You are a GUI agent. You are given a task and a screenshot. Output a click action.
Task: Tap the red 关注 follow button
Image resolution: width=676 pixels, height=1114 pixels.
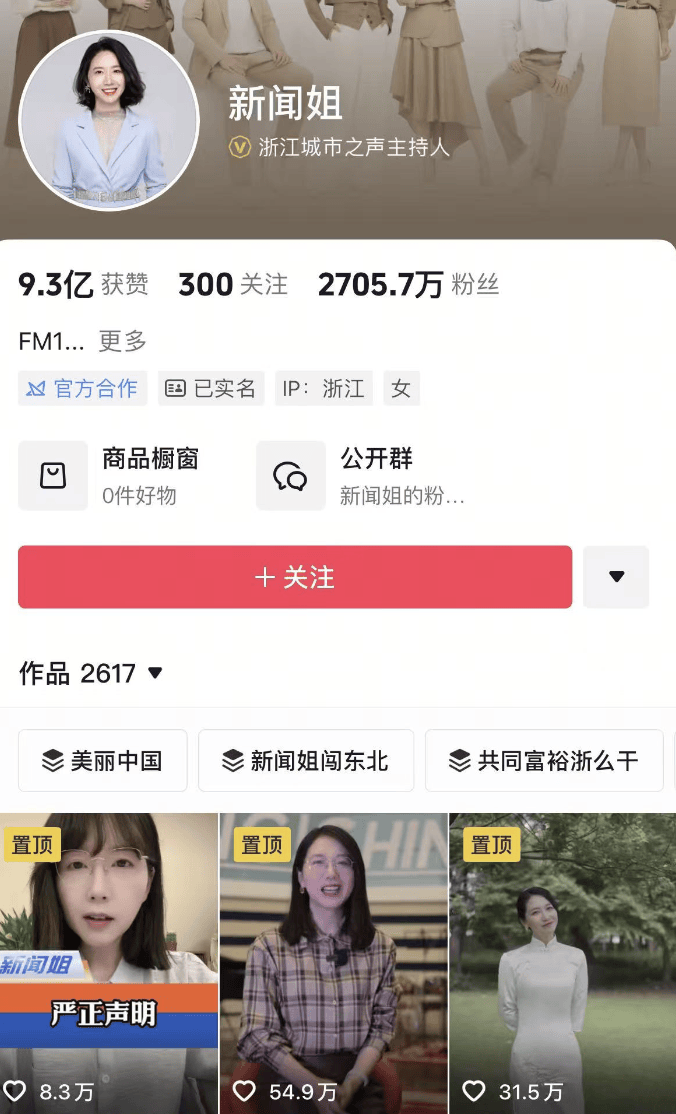[295, 577]
